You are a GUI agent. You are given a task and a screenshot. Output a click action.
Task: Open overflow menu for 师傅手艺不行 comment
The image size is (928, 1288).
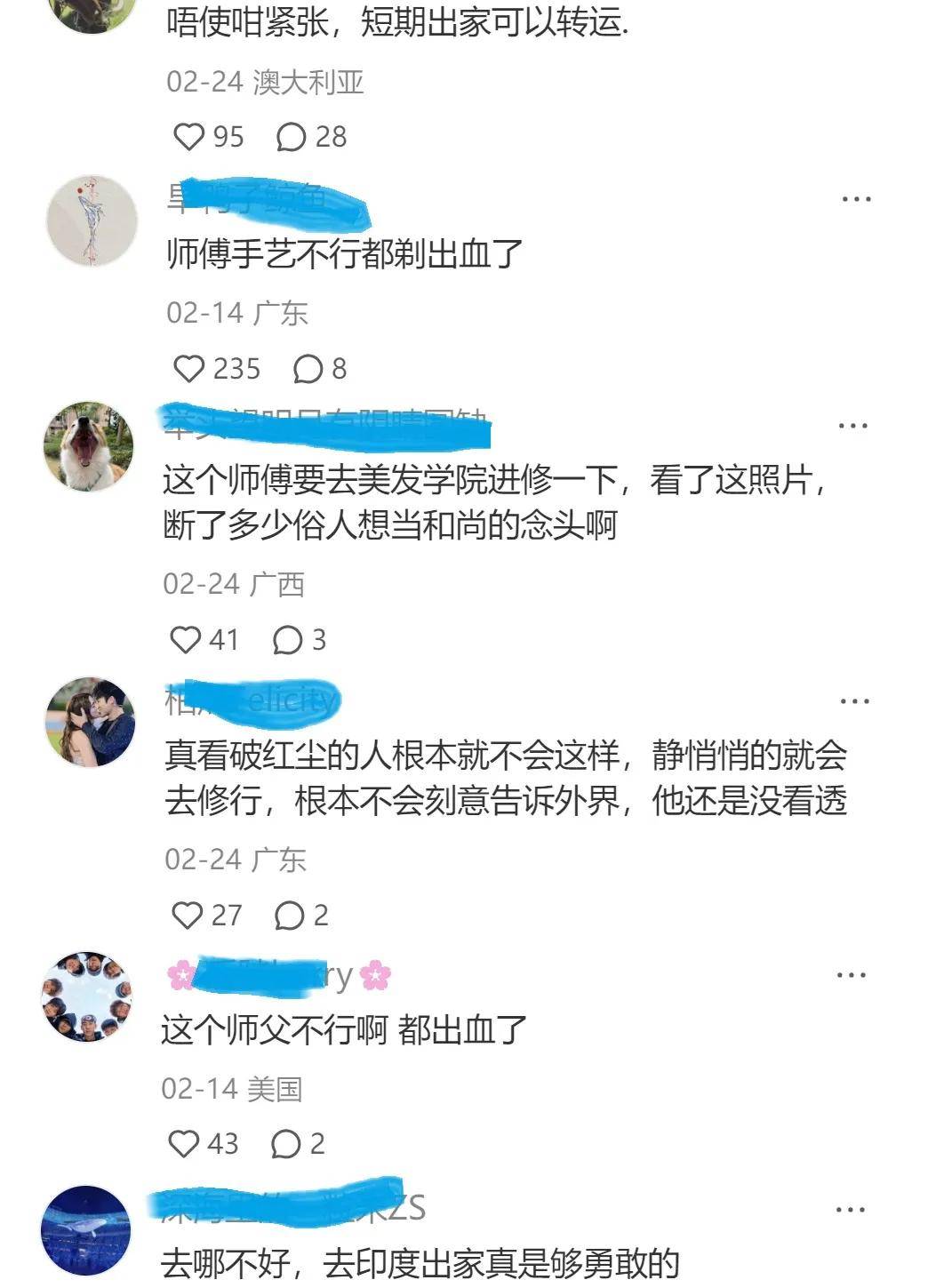pyautogui.click(x=855, y=199)
